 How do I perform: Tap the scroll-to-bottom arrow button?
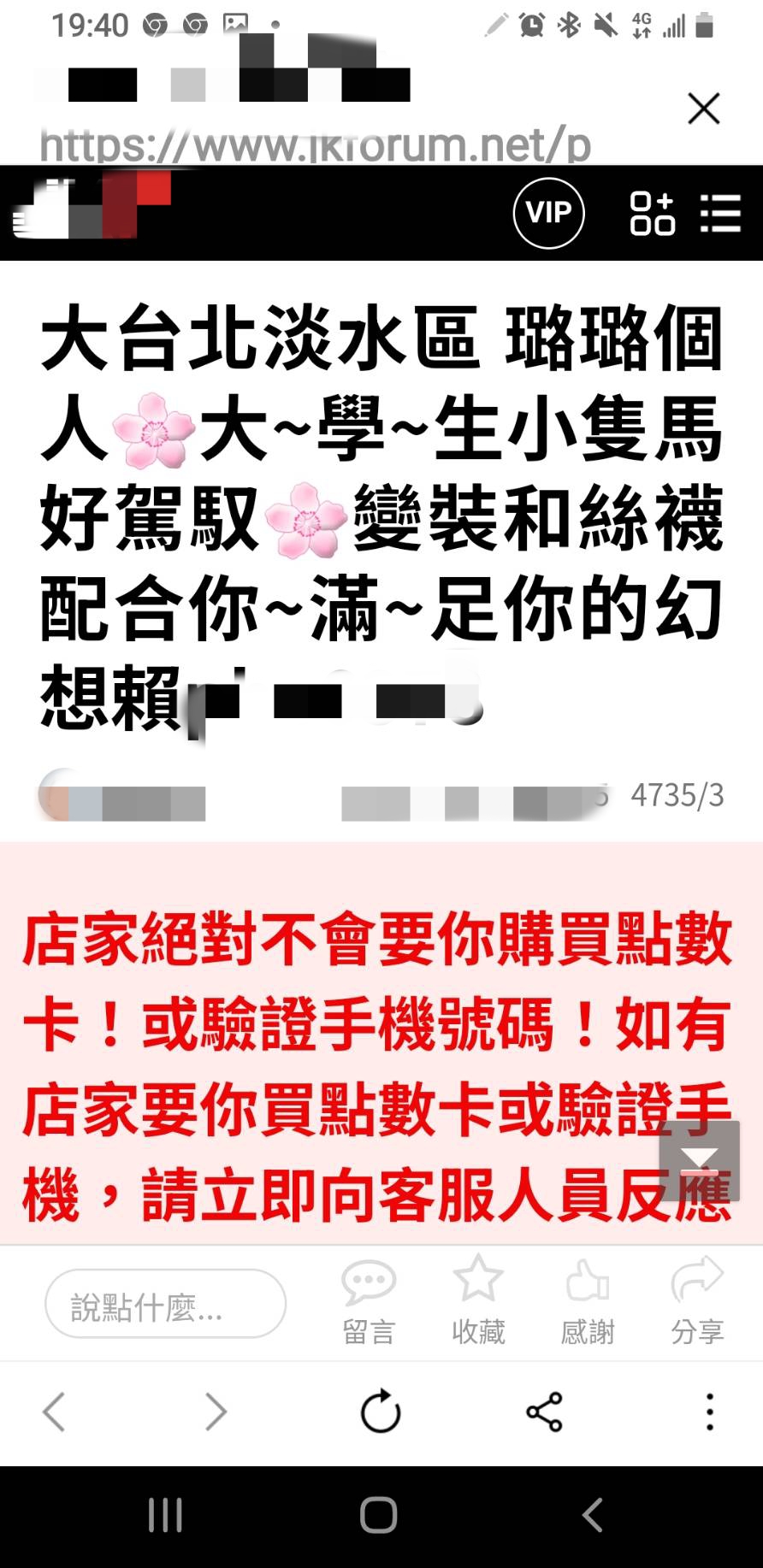699,1161
